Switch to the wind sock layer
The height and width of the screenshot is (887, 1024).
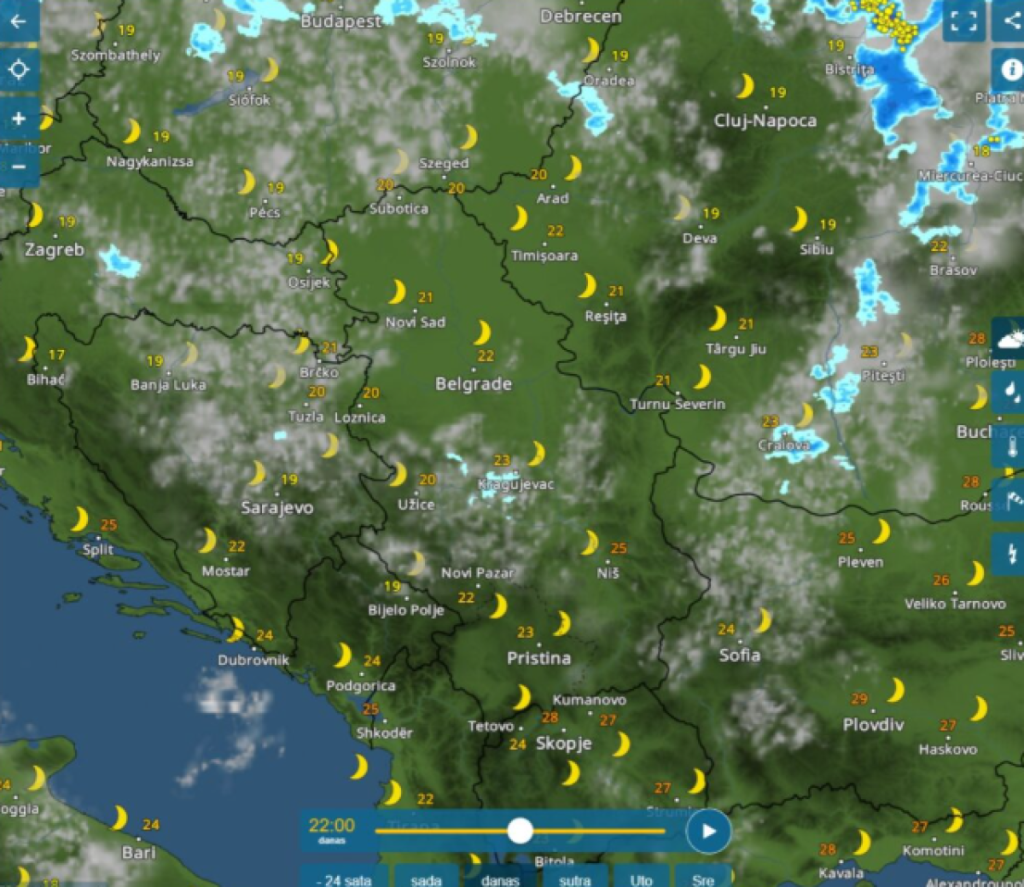(1008, 499)
